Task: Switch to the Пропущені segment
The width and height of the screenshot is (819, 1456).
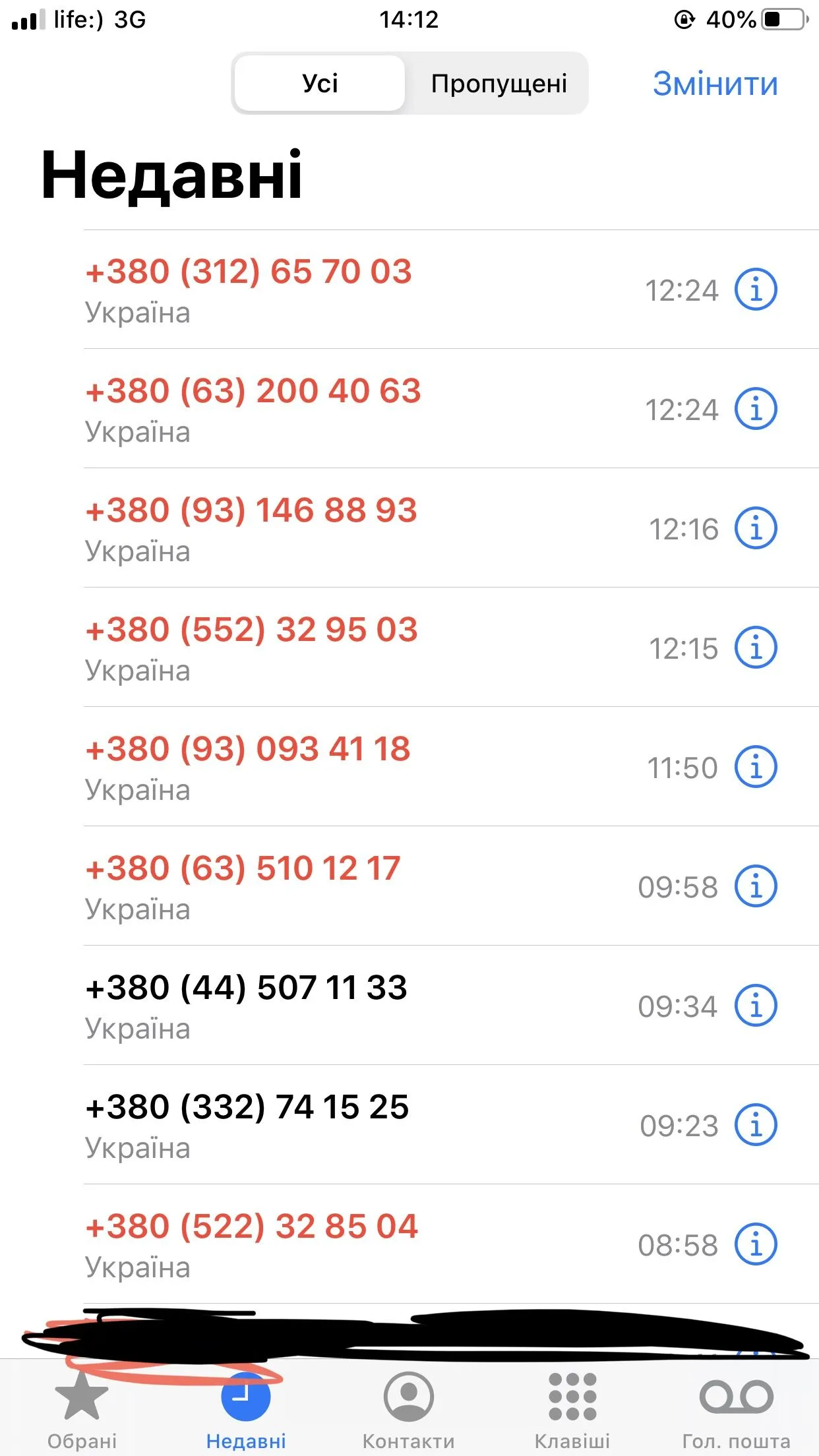Action: (x=499, y=84)
